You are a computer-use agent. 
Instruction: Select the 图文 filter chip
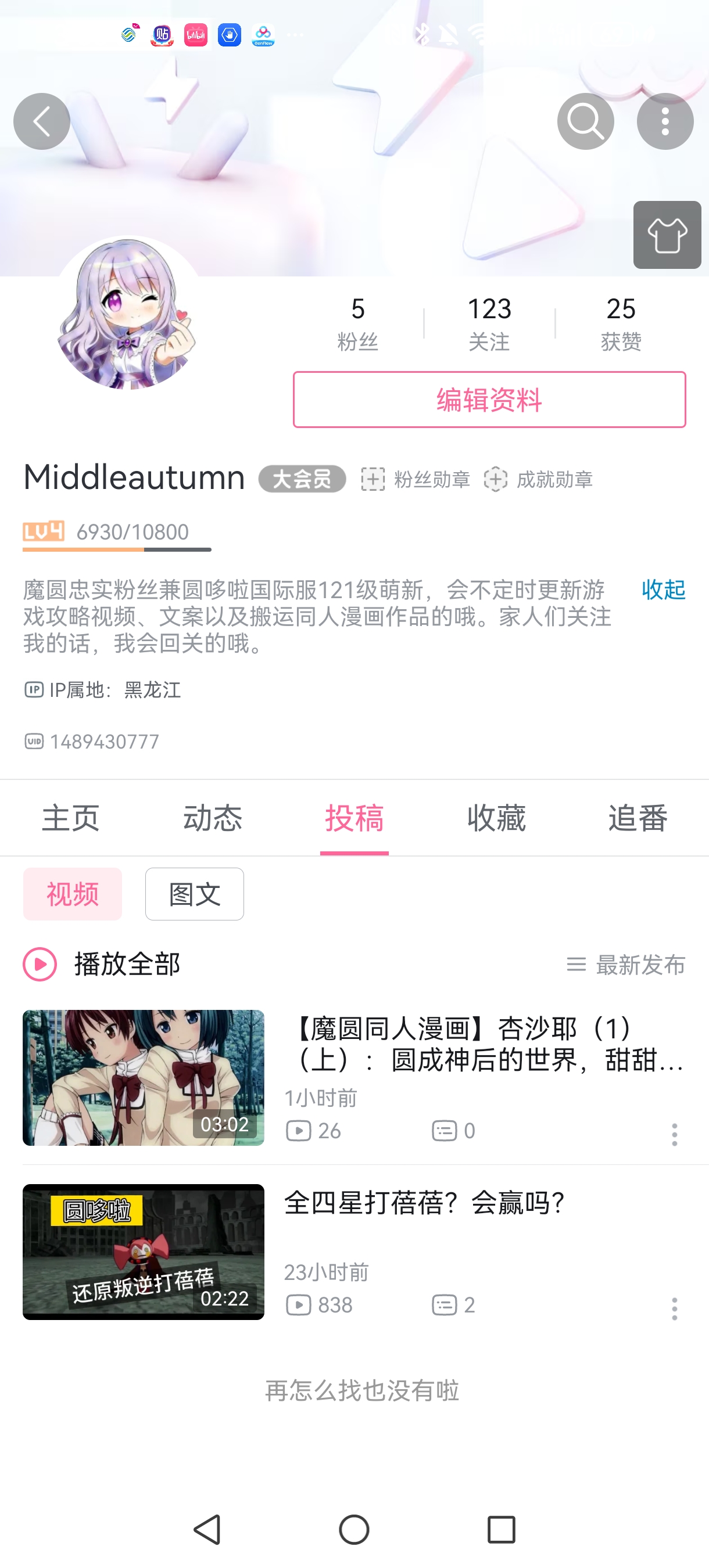pos(194,894)
